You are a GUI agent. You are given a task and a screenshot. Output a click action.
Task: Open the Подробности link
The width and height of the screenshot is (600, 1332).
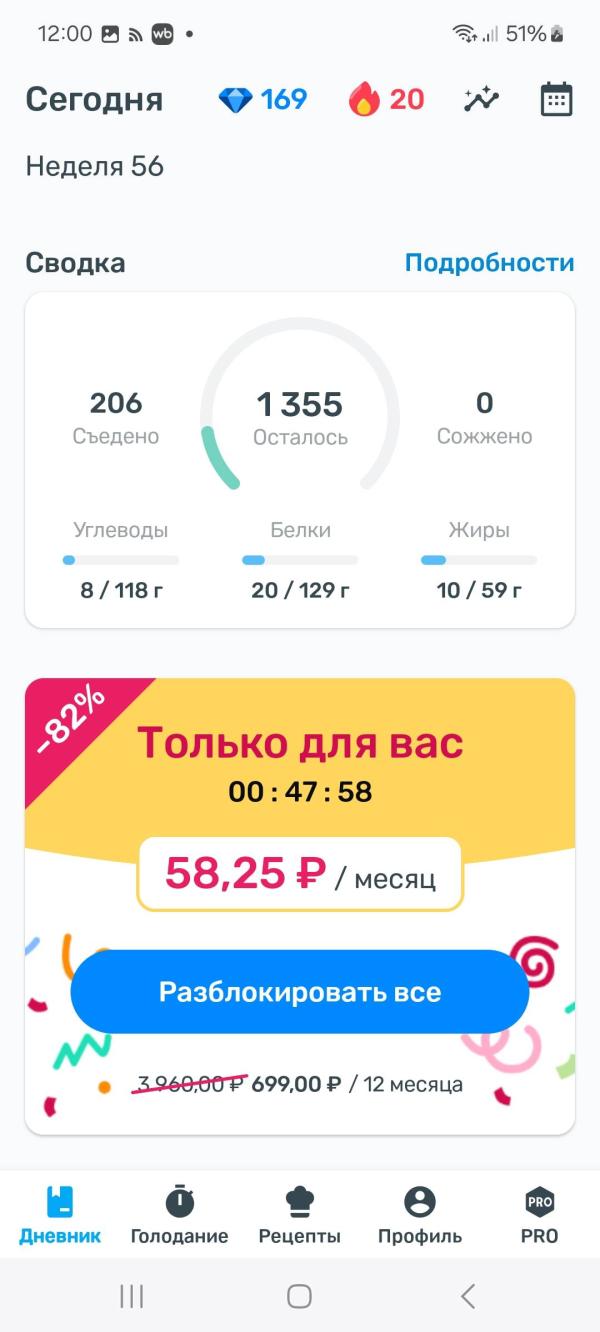[x=489, y=263]
